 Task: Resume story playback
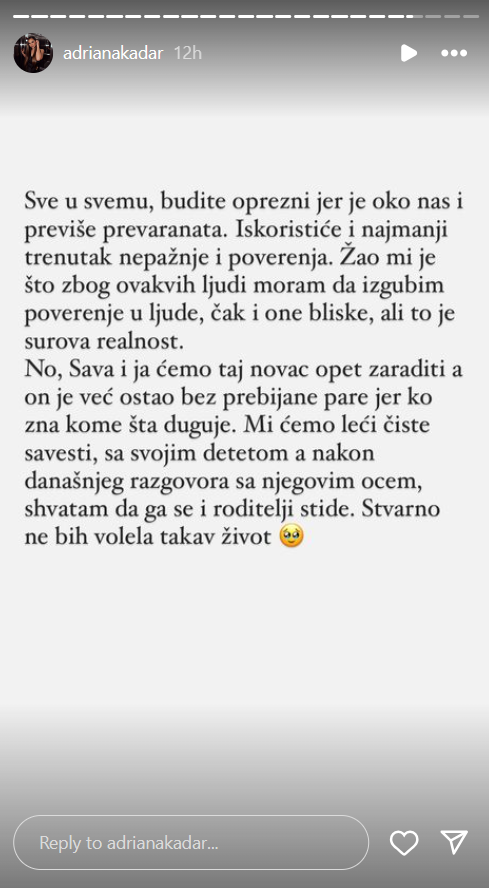[409, 53]
